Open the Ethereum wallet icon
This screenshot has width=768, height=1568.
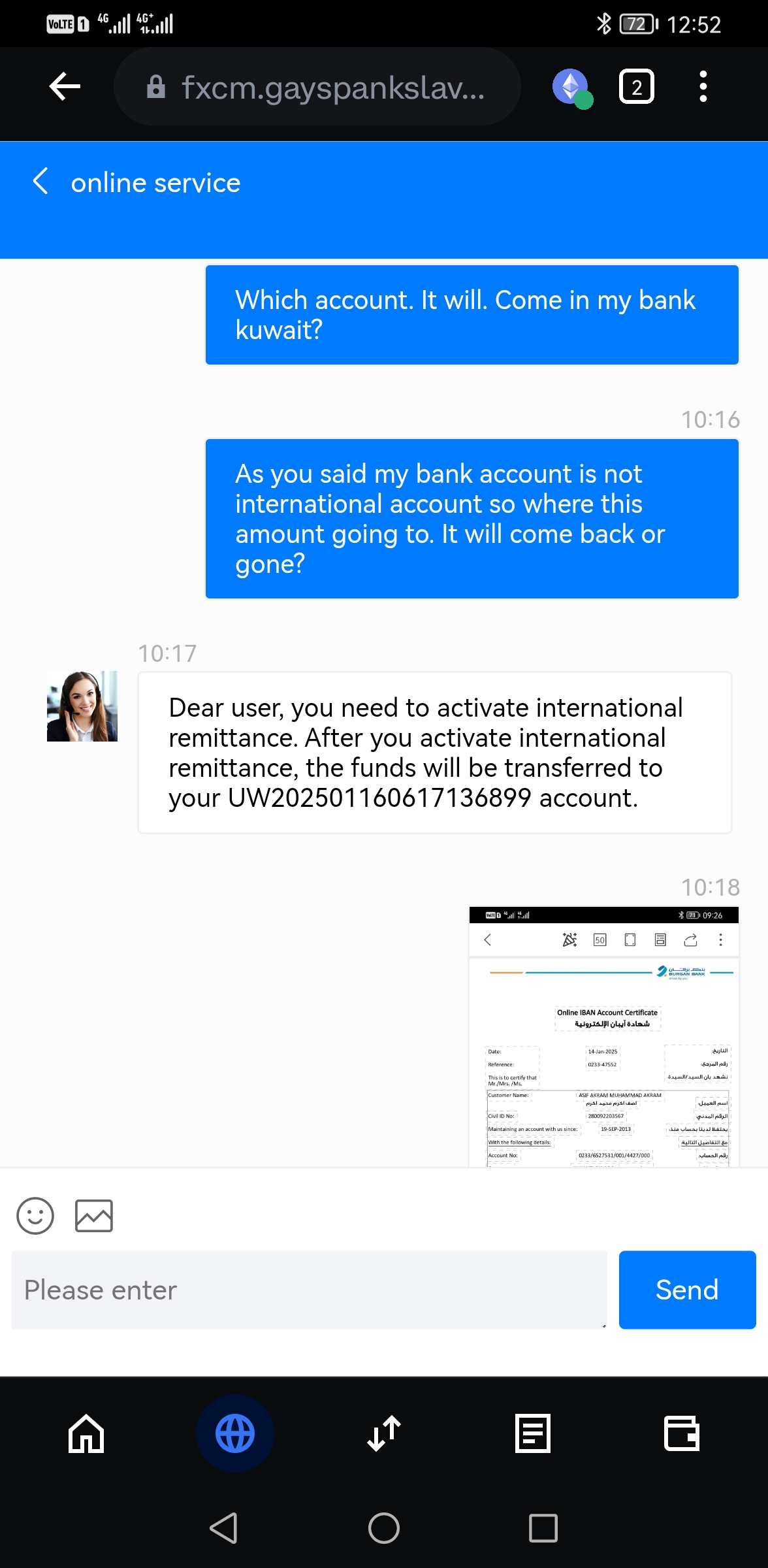(x=571, y=87)
